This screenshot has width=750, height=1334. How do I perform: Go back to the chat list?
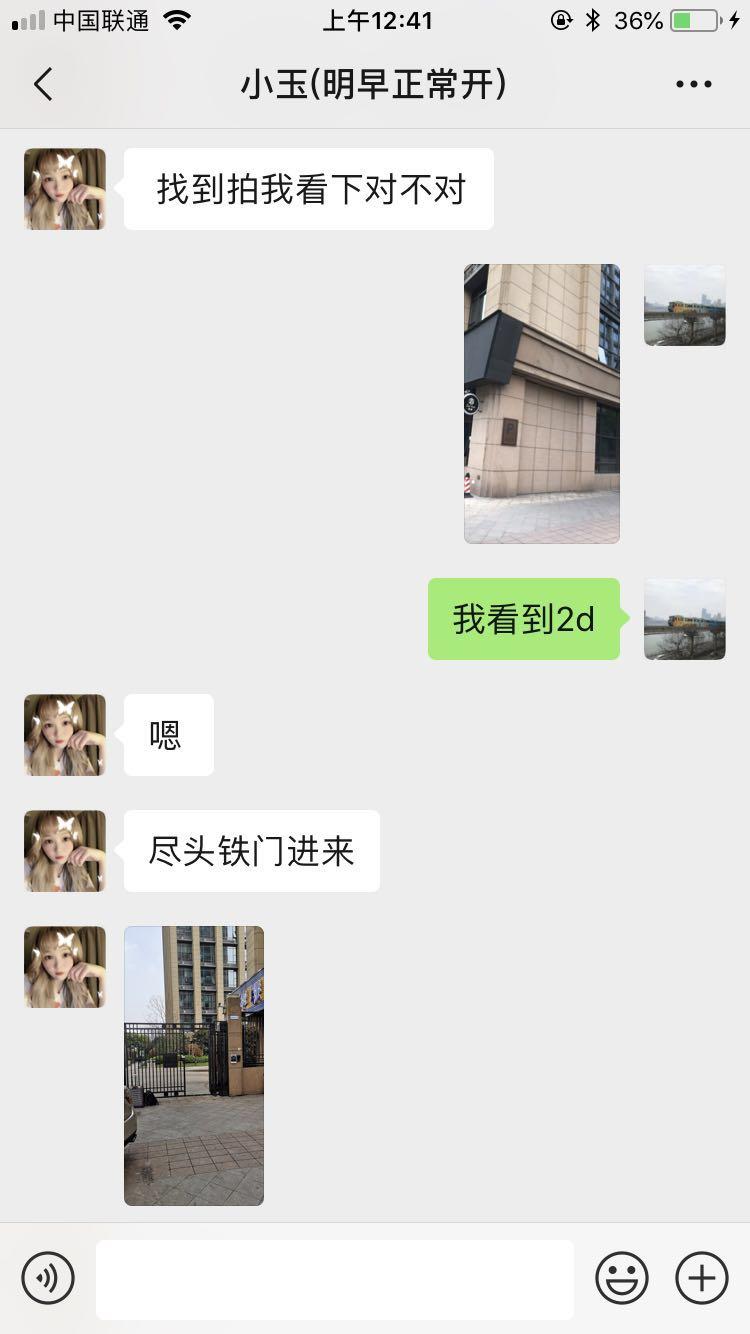[x=43, y=85]
